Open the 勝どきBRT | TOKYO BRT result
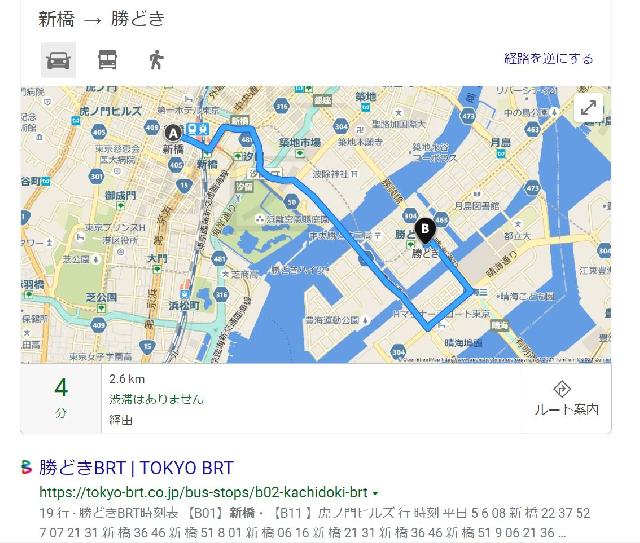Image resolution: width=640 pixels, height=543 pixels. click(136, 467)
